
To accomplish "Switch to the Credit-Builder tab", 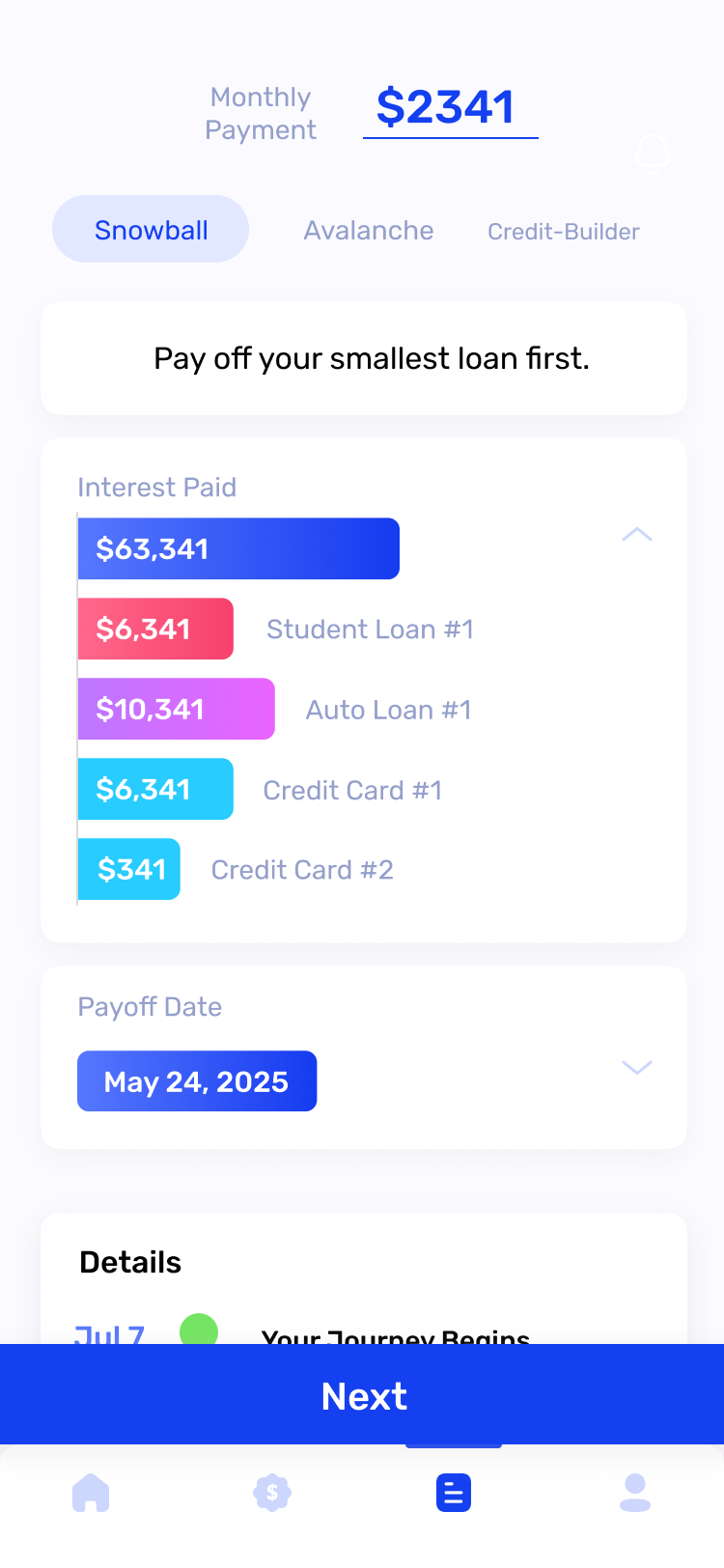I will pyautogui.click(x=564, y=232).
